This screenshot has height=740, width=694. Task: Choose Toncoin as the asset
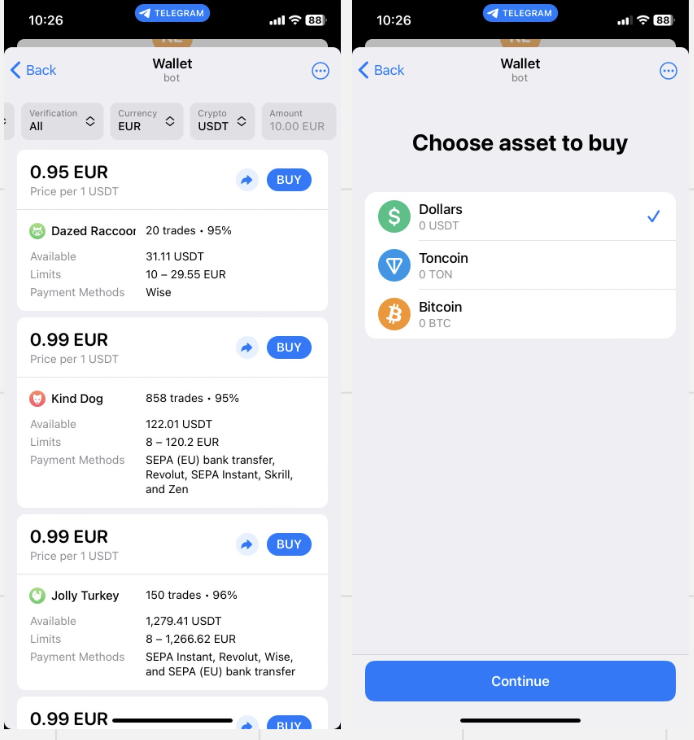click(x=520, y=265)
